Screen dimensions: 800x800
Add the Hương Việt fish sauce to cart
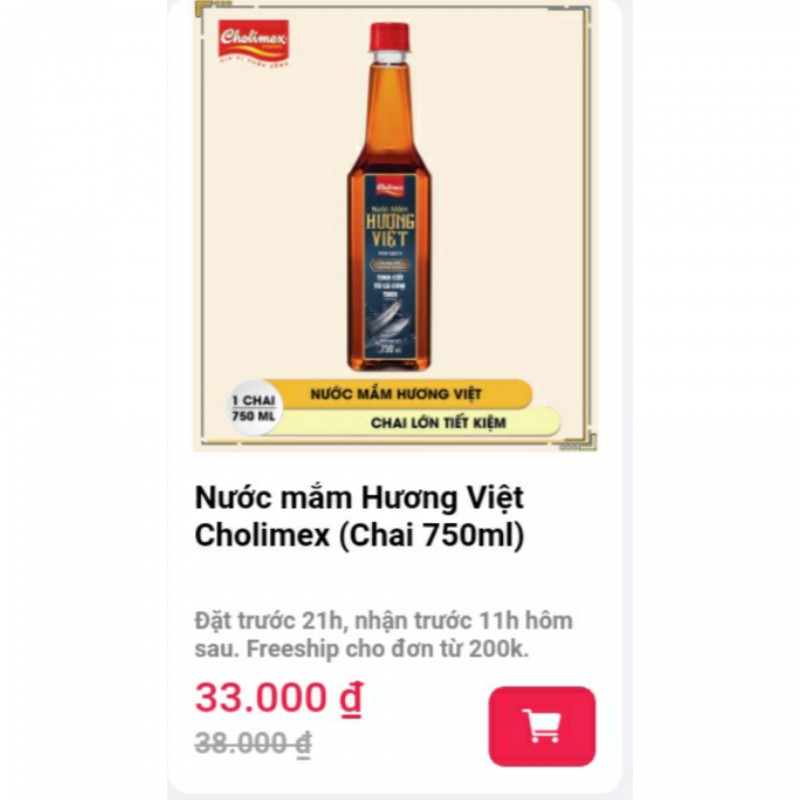(541, 726)
